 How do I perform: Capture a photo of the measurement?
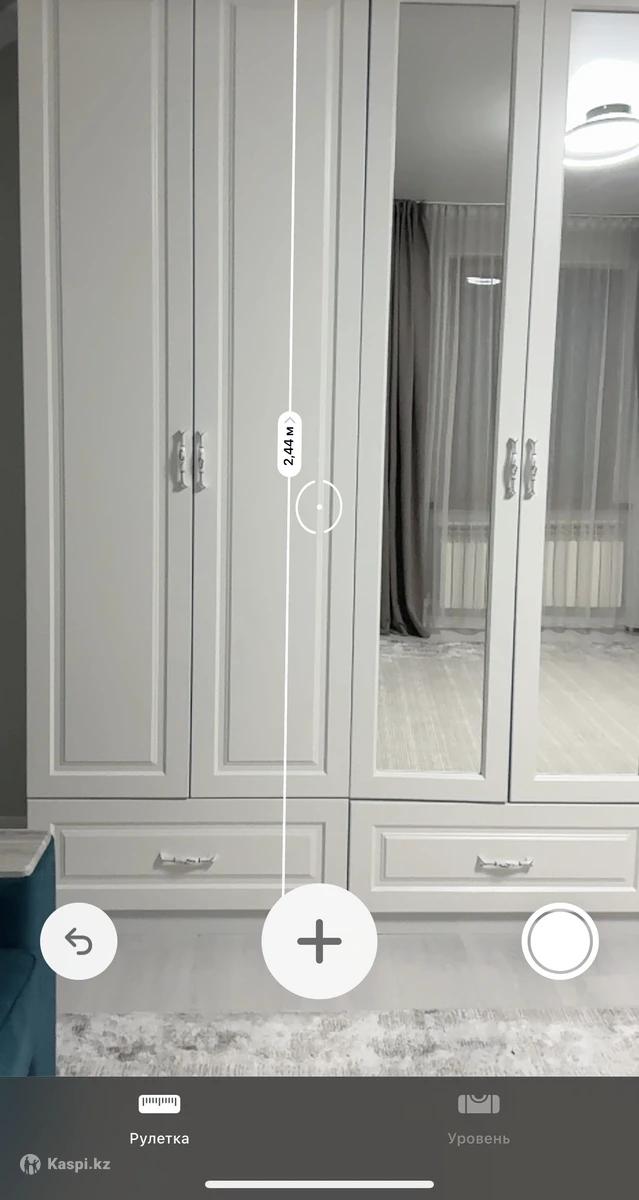coord(560,941)
